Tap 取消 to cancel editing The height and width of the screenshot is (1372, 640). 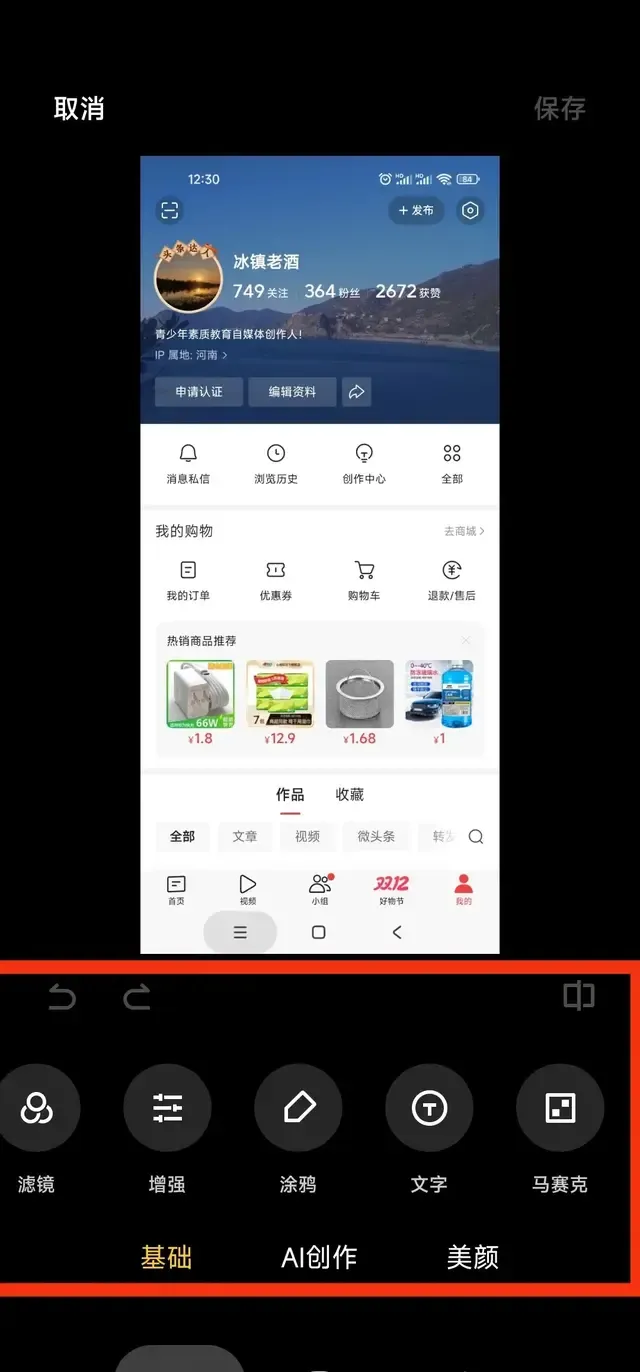pyautogui.click(x=79, y=108)
